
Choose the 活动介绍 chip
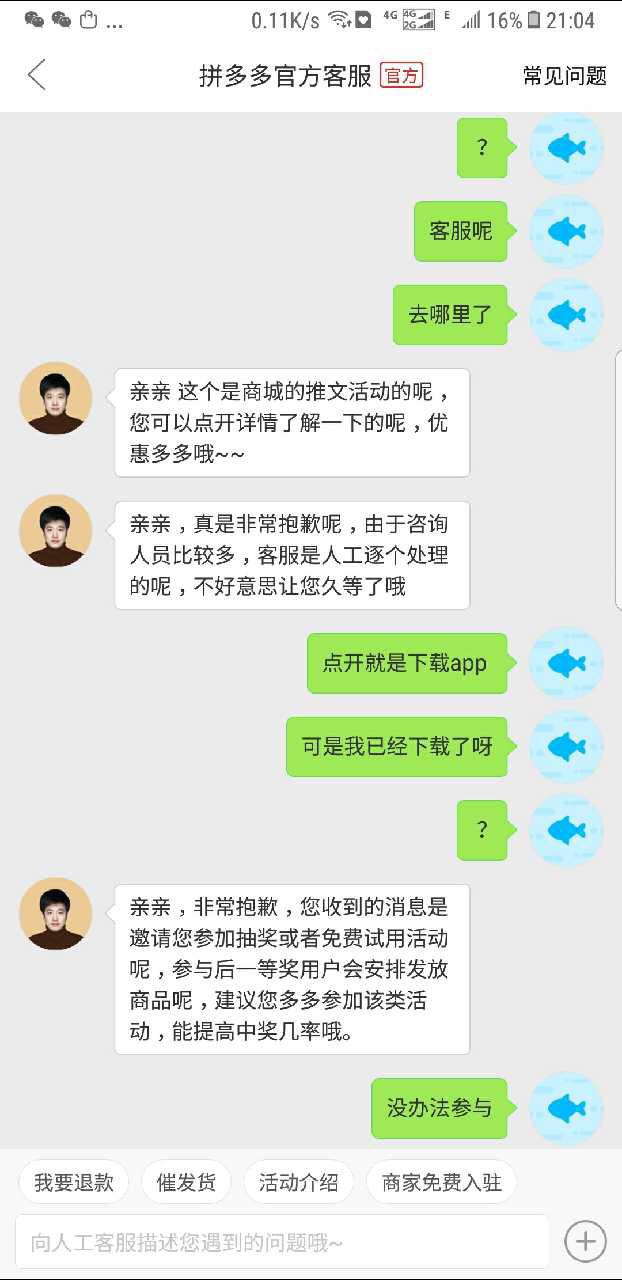(x=298, y=1183)
